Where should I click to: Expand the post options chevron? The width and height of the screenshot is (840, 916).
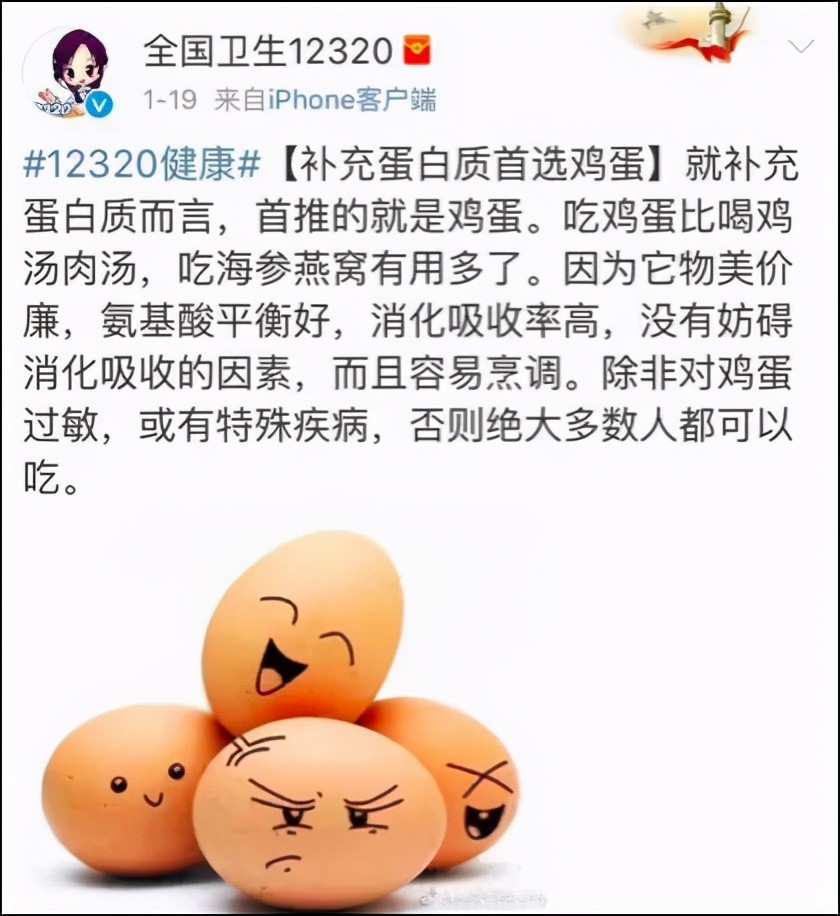(x=801, y=47)
